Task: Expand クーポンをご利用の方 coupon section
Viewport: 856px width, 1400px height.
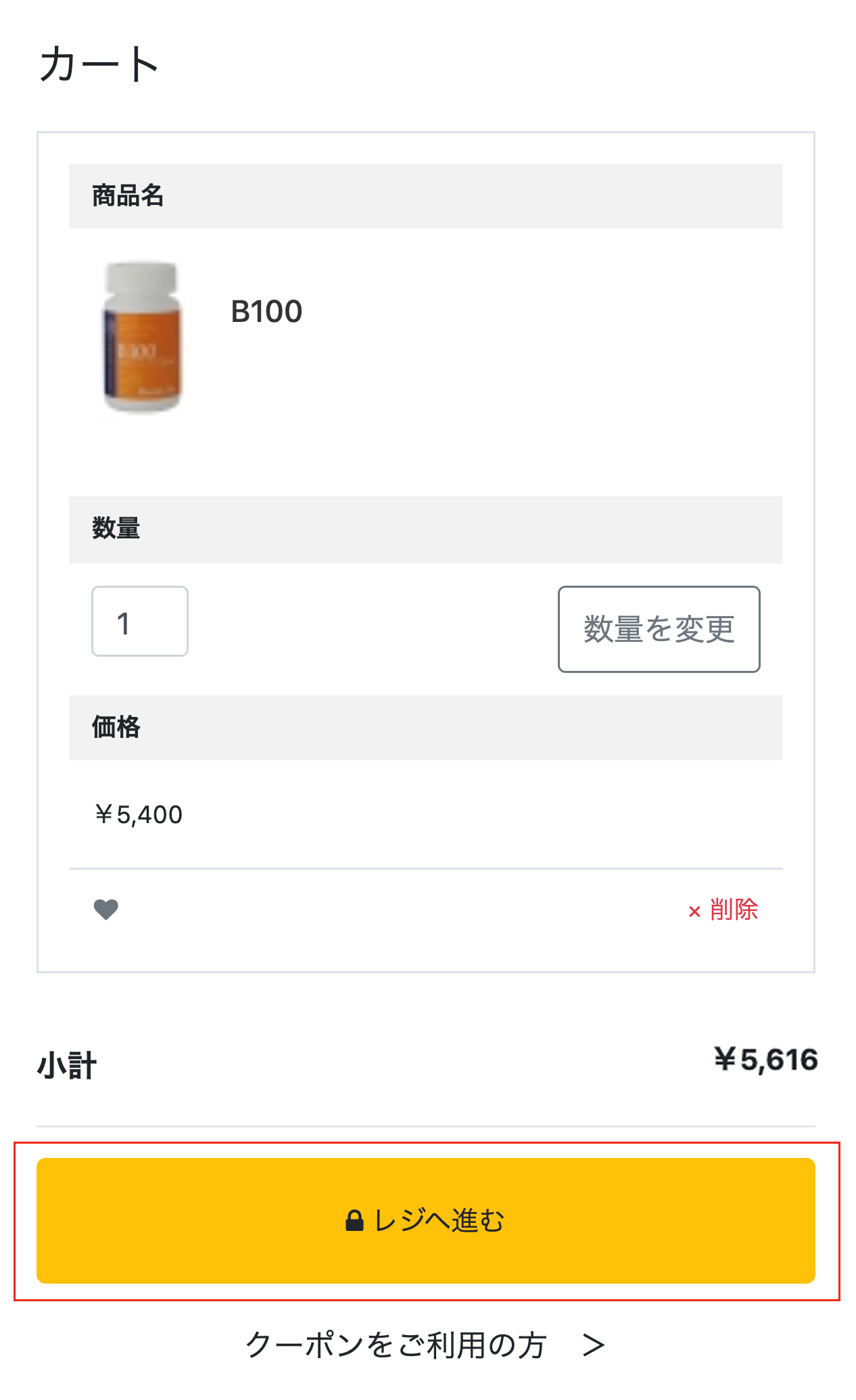Action: pyautogui.click(x=425, y=1345)
